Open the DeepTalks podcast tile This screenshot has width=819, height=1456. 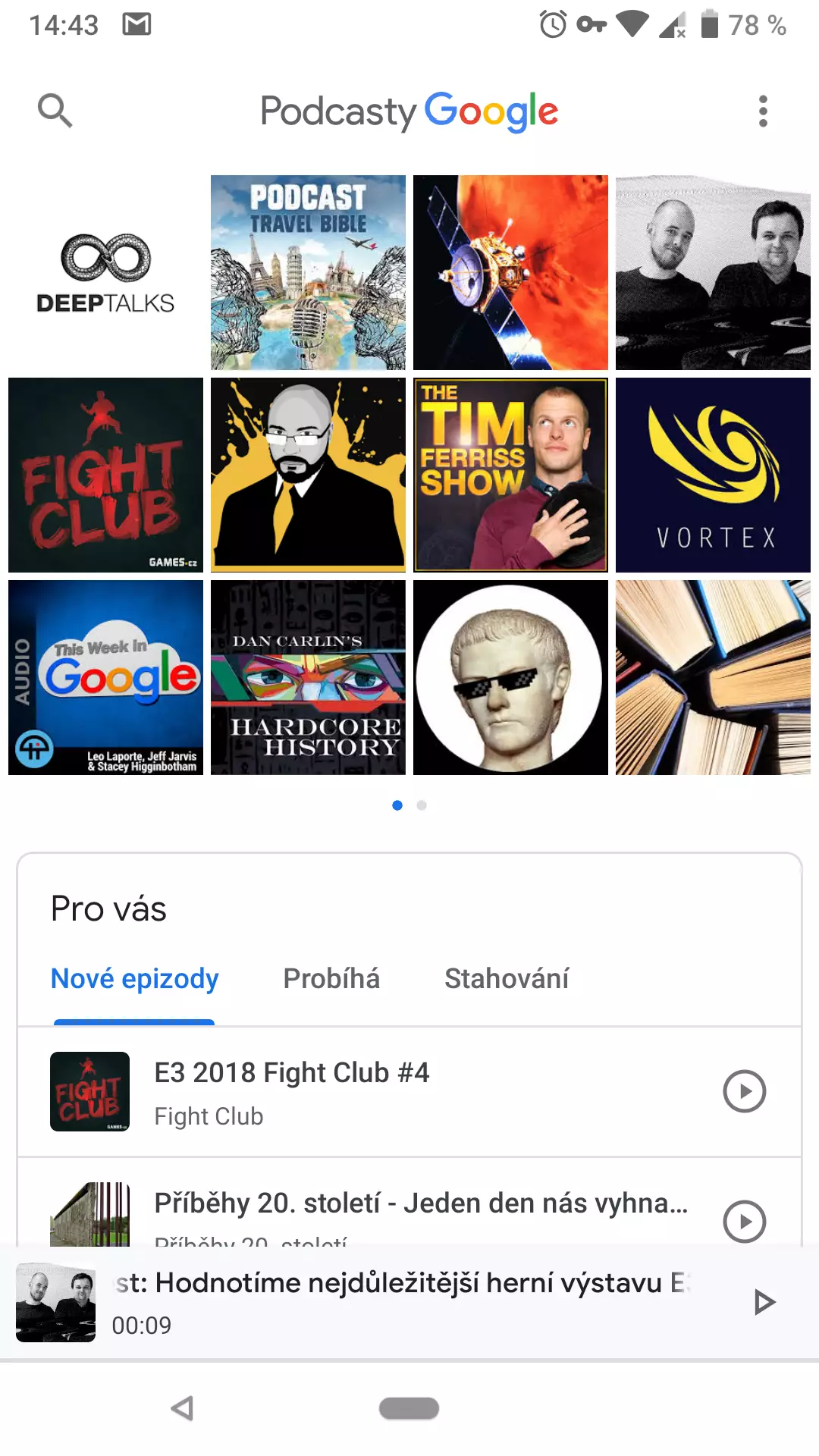105,273
